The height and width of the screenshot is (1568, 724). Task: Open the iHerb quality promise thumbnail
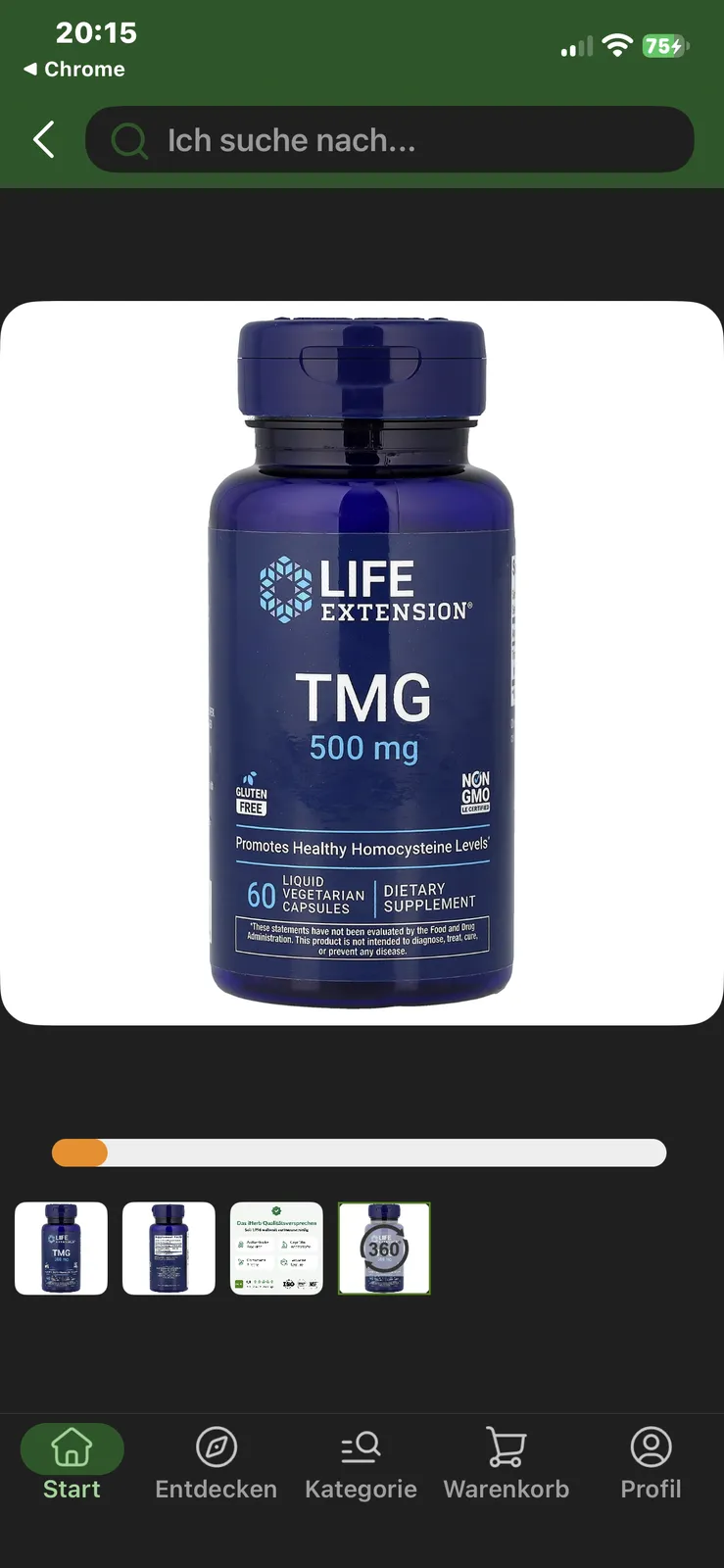point(276,1249)
